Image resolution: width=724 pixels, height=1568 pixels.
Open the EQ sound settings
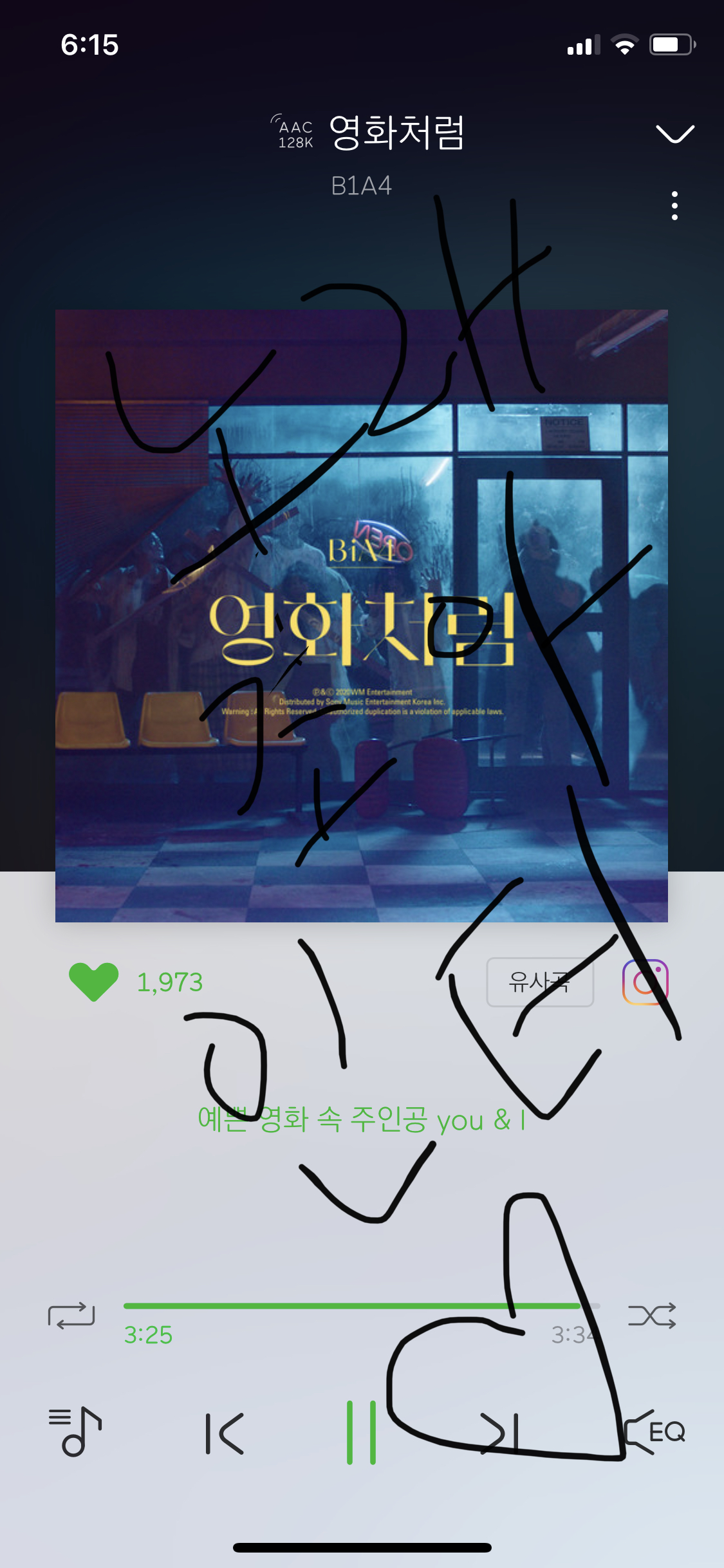coord(655,1432)
